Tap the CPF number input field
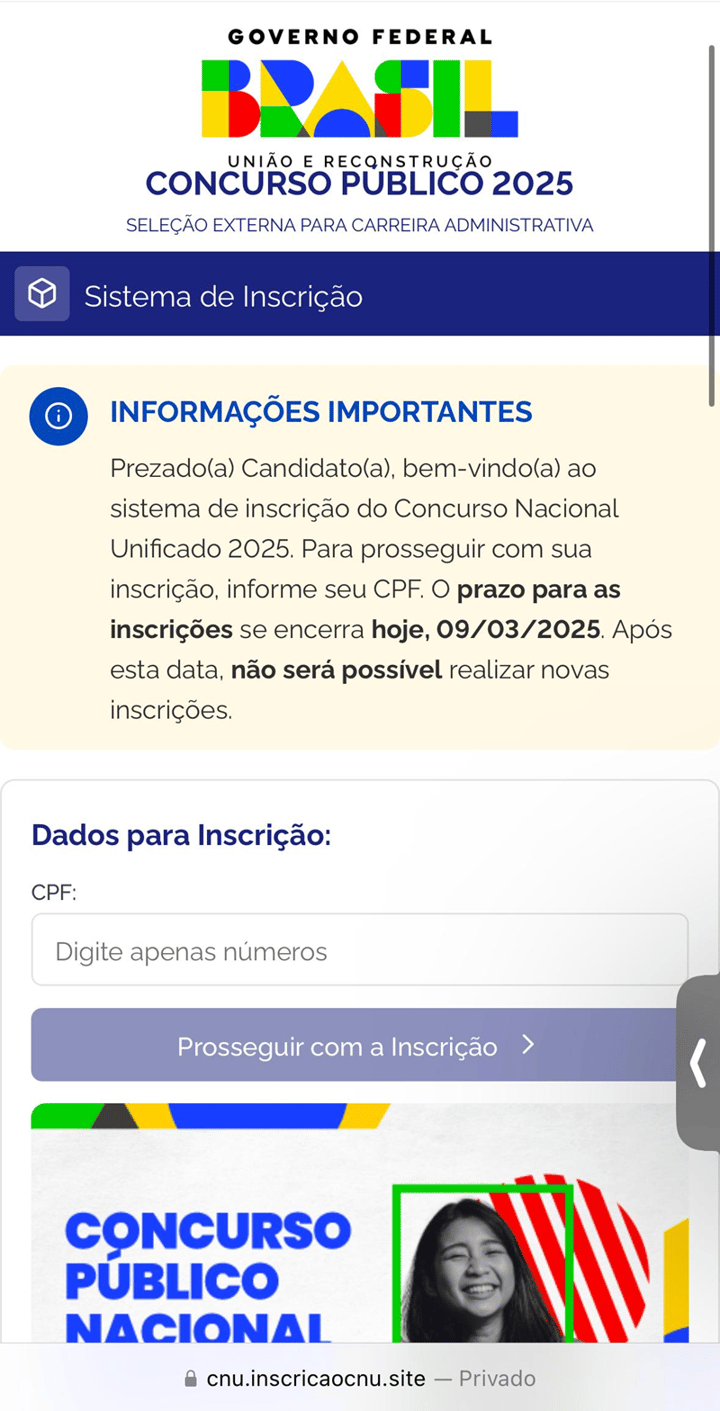This screenshot has width=720, height=1411. click(x=360, y=950)
